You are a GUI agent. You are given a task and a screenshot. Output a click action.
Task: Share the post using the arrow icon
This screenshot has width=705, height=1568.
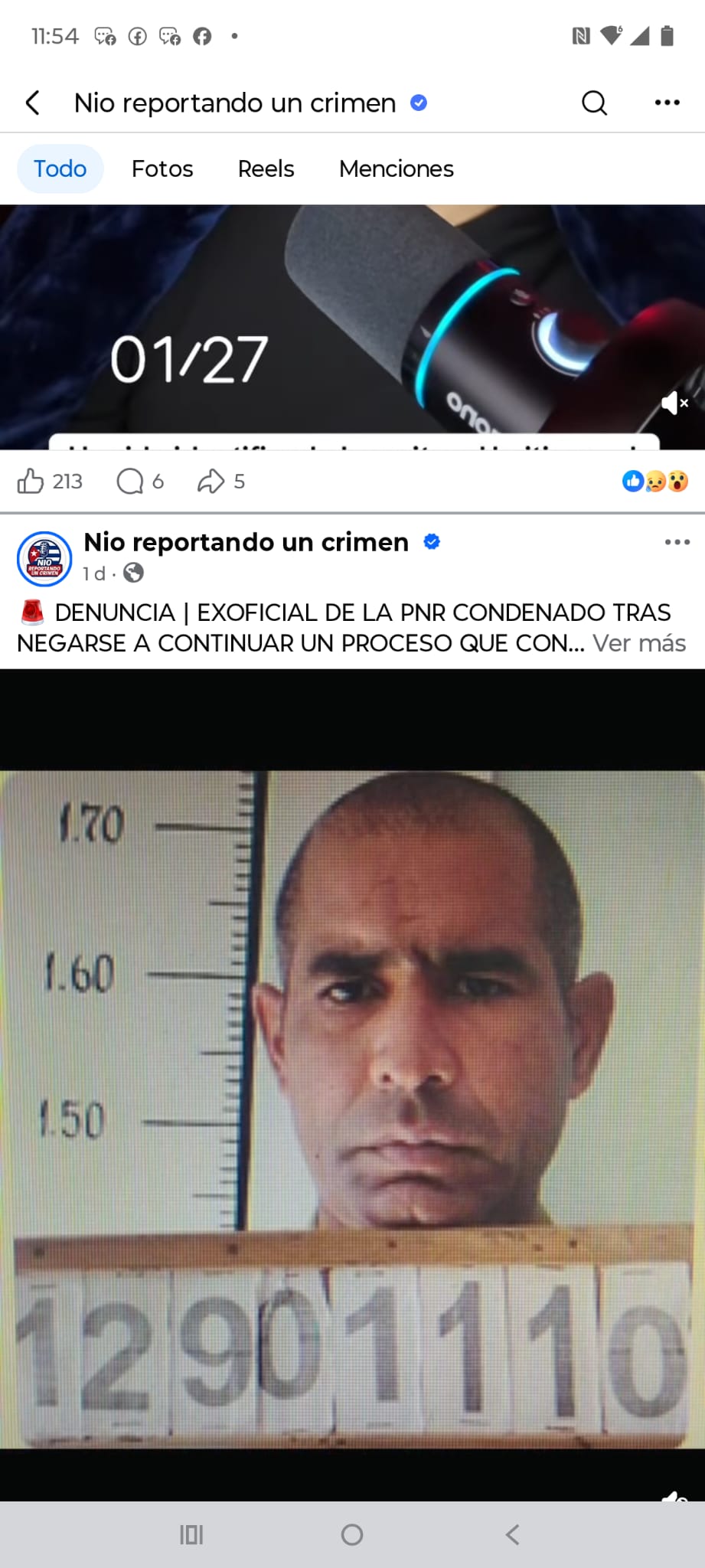pos(210,482)
